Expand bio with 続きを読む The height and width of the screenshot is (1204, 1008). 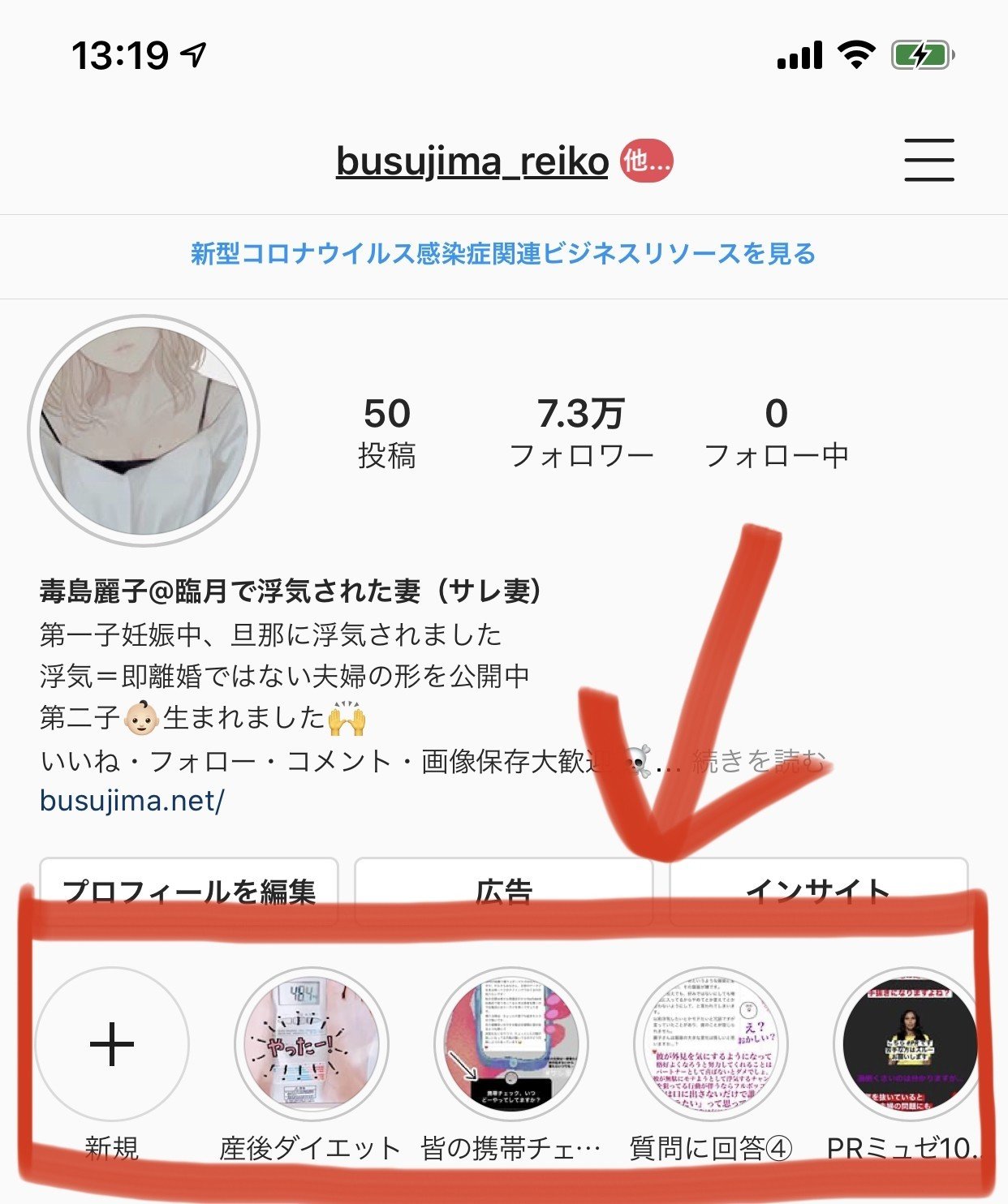759,761
